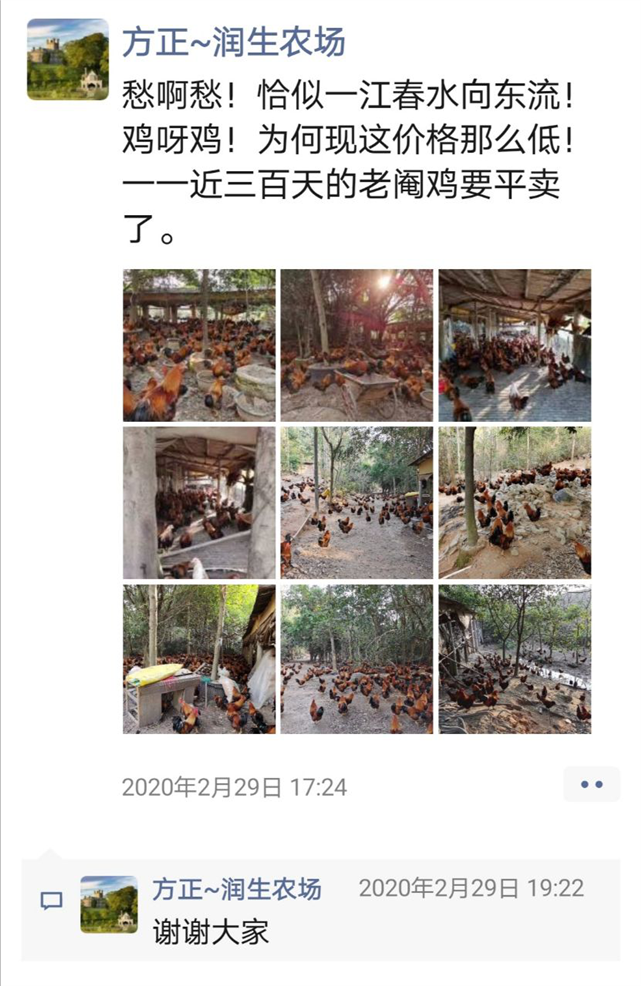
Task: View the first chicken photo in grid
Action: coord(199,345)
